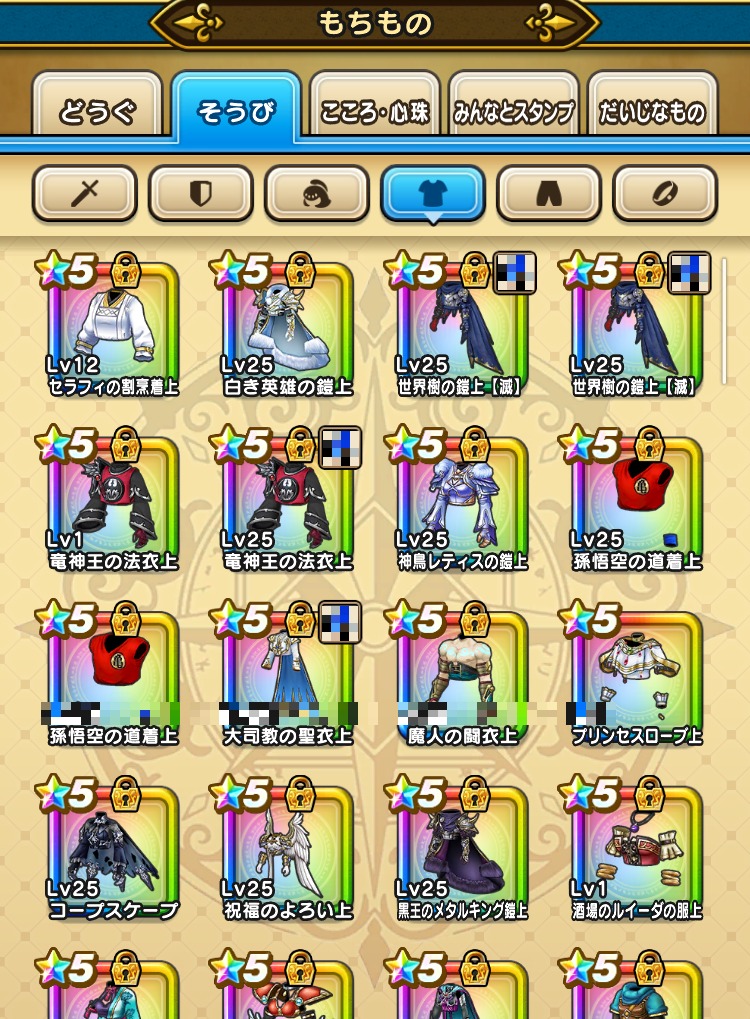750x1019 pixels.
Task: Filter equipment by weapons (sword icon)
Action: click(85, 193)
